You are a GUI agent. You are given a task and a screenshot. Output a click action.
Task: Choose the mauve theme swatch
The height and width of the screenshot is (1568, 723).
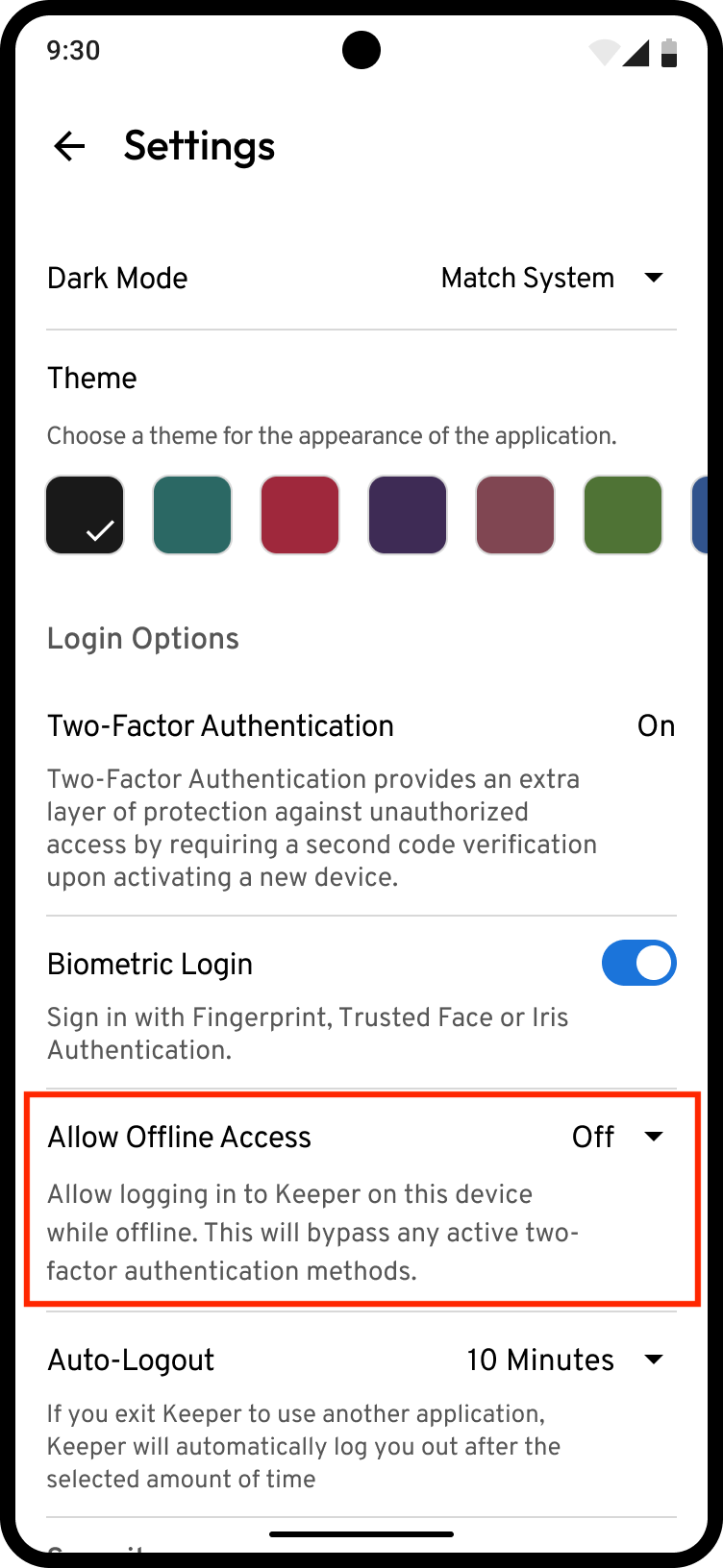pos(515,515)
